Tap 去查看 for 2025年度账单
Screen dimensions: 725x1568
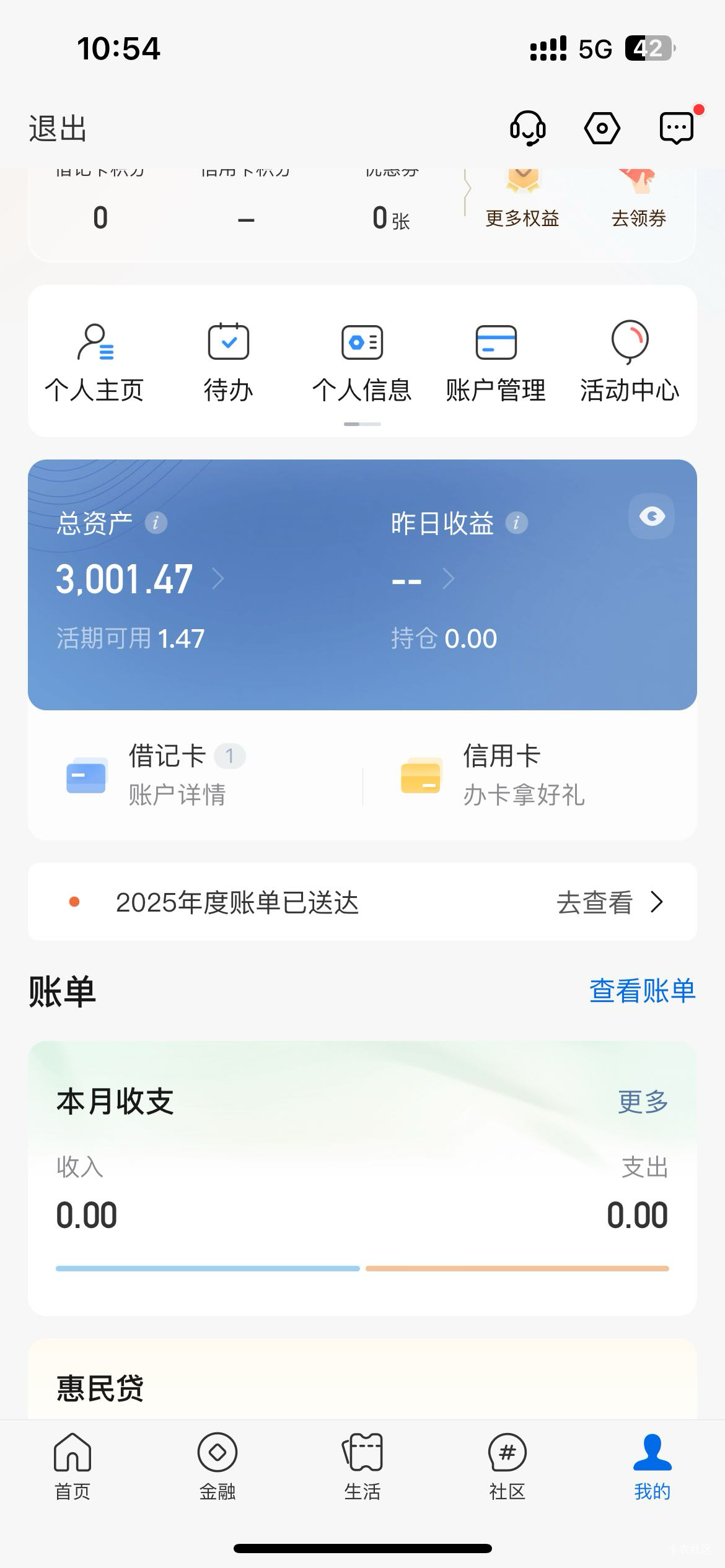point(610,902)
